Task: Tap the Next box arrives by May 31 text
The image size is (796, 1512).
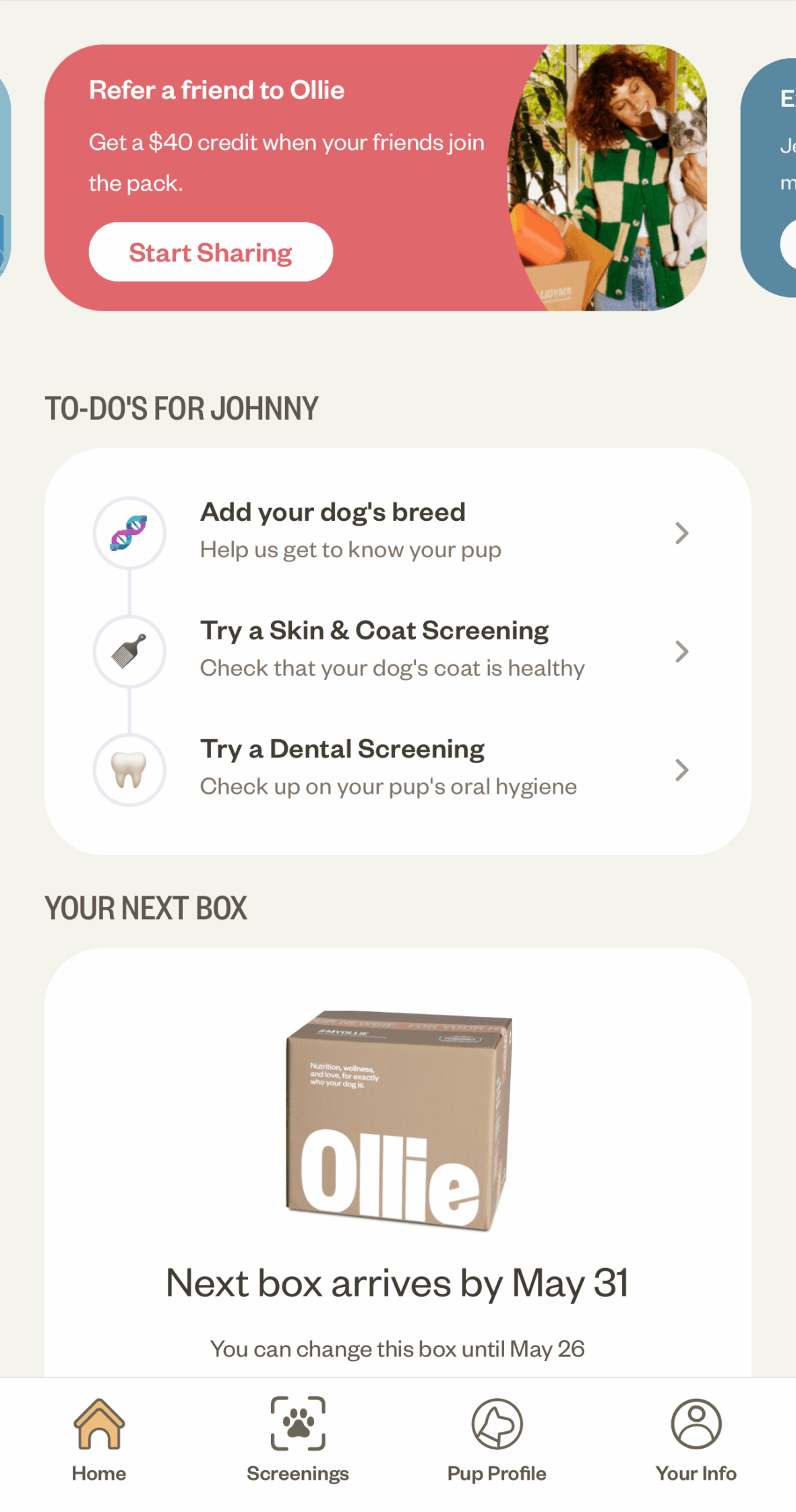Action: point(398,1282)
